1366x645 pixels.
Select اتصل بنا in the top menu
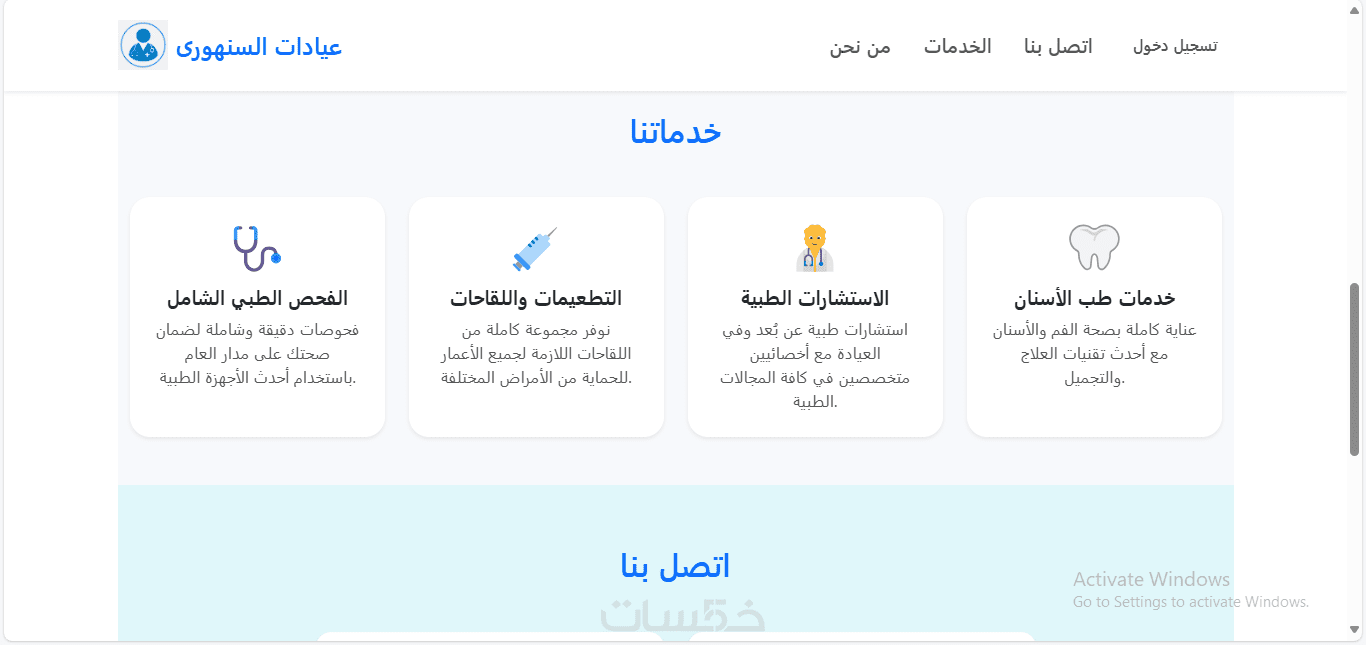click(1058, 46)
